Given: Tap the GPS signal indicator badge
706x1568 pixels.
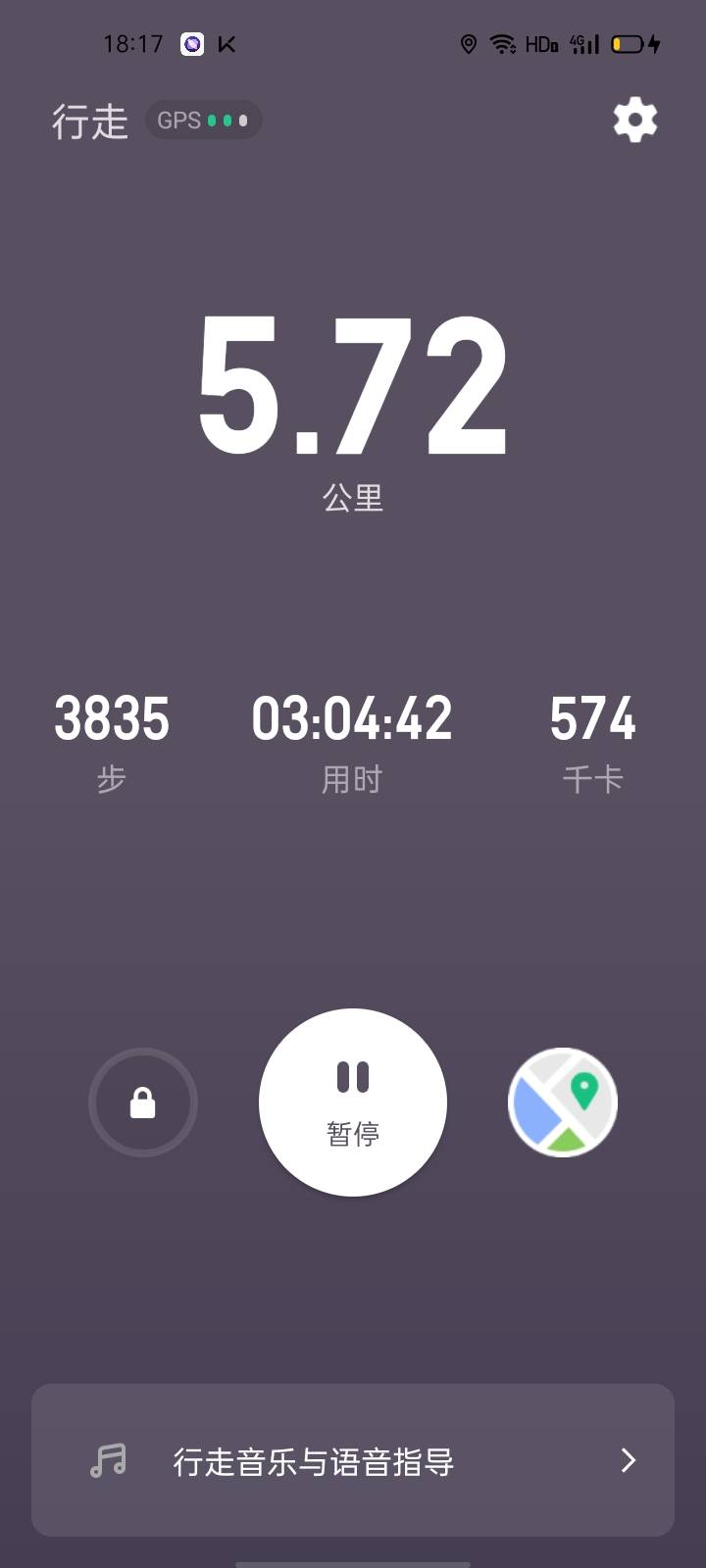Looking at the screenshot, I should point(203,120).
